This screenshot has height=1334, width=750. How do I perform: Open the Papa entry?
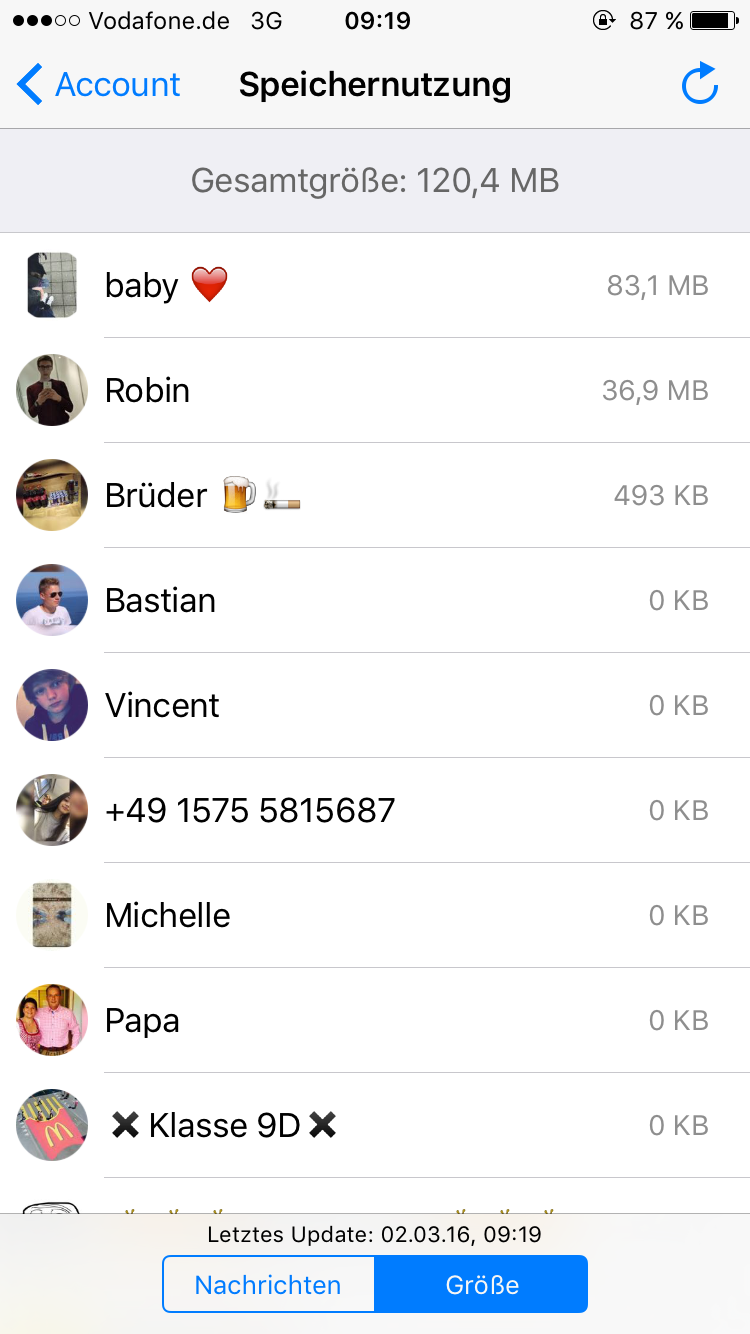[375, 1020]
